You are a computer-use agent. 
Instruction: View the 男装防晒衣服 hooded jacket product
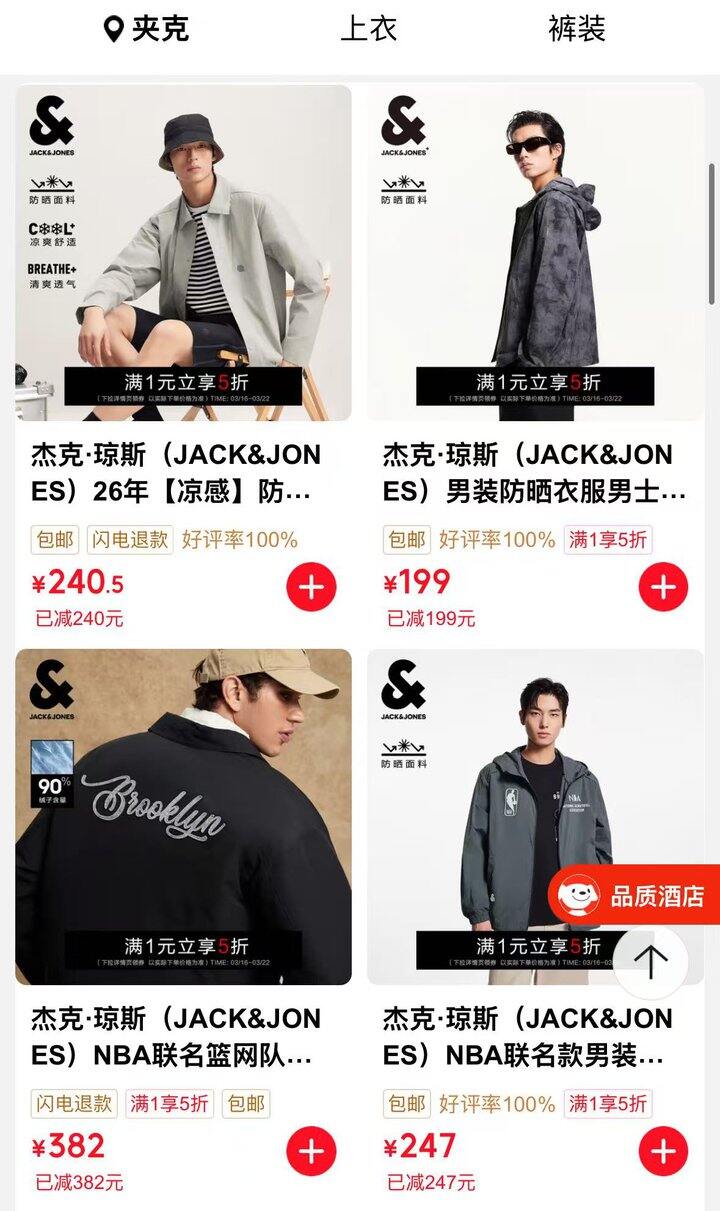tap(535, 254)
